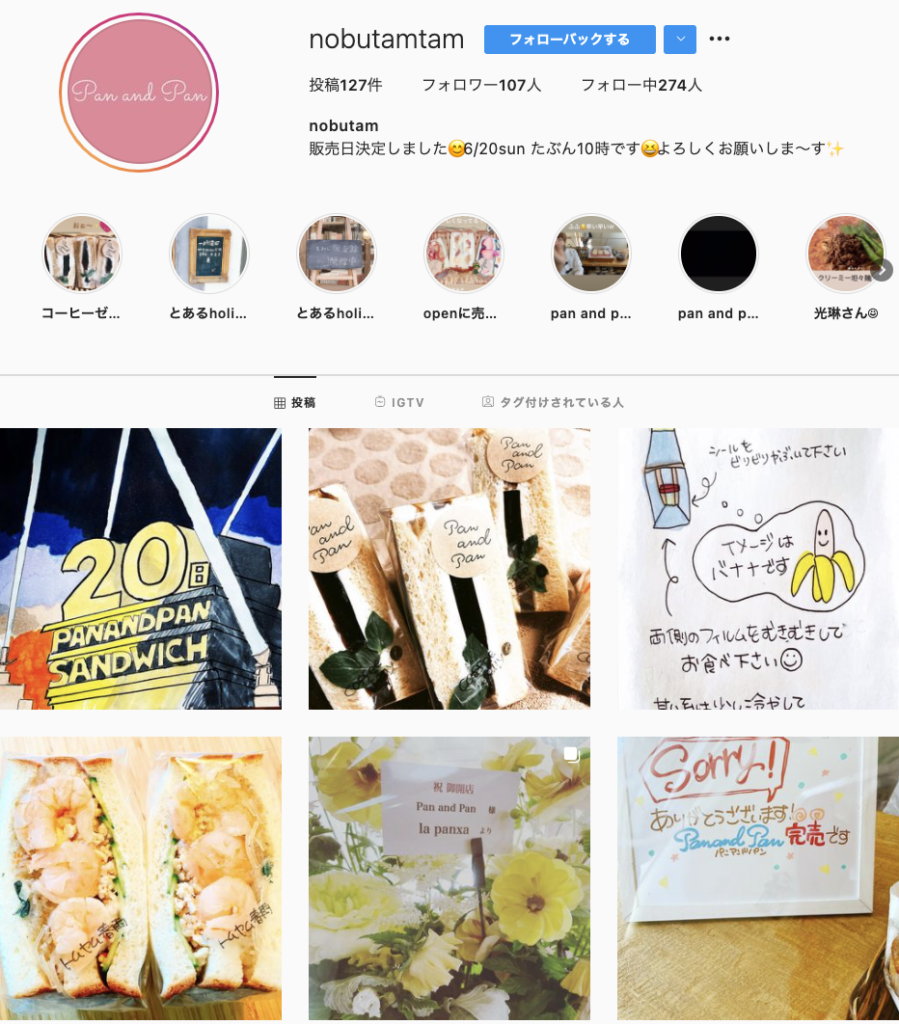
Task: Open the banana illustration instructions post
Action: (x=758, y=568)
